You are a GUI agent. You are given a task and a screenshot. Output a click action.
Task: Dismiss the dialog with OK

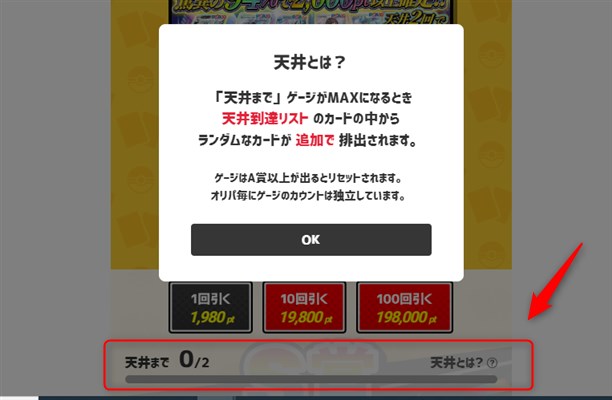[x=311, y=240]
